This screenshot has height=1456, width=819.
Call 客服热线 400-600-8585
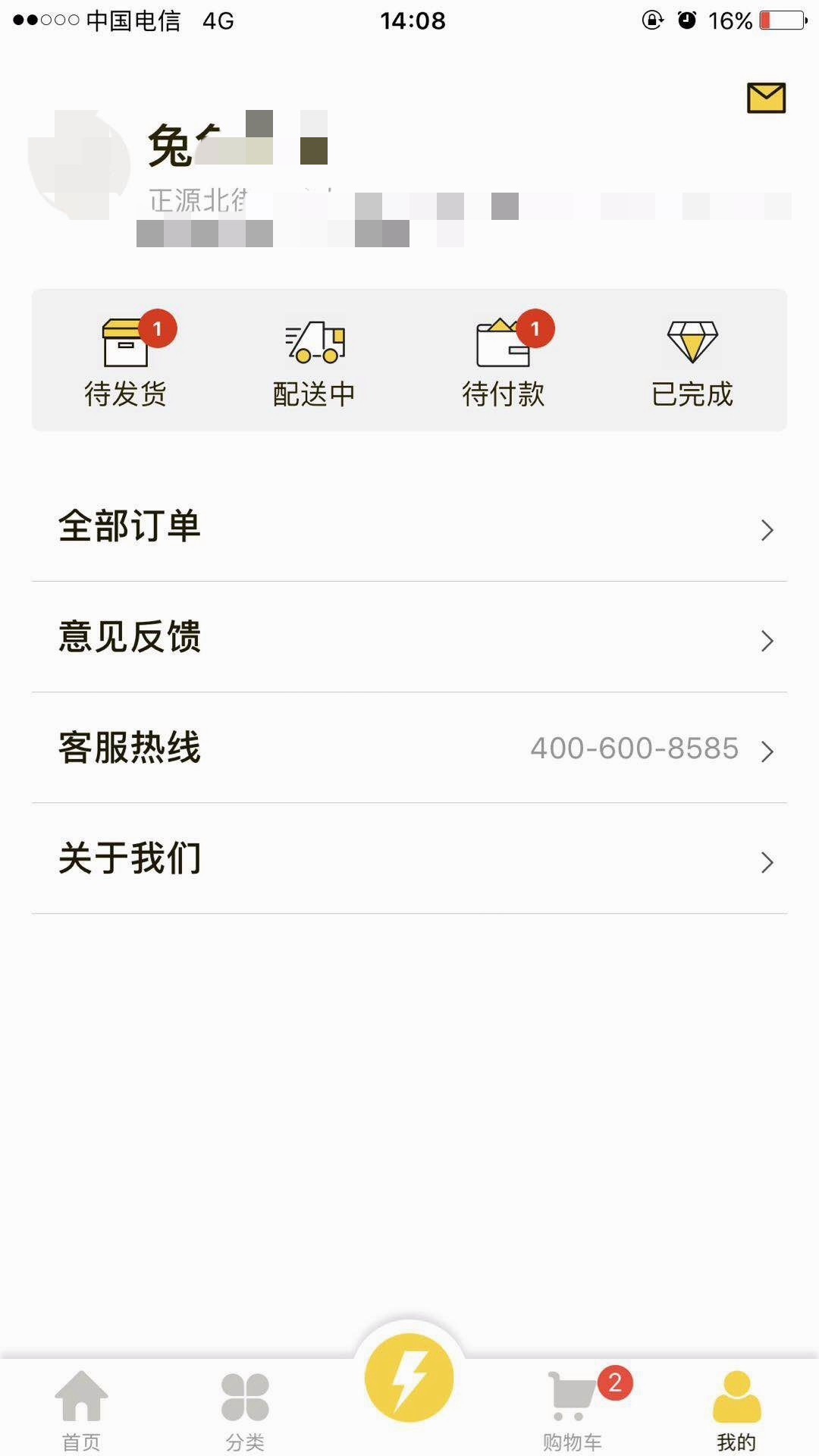409,748
